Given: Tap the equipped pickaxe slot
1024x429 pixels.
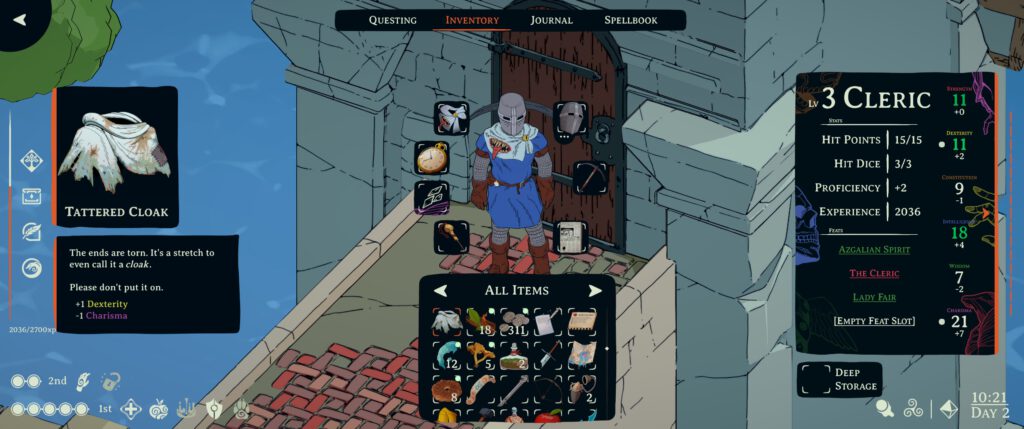Looking at the screenshot, I should [x=589, y=177].
